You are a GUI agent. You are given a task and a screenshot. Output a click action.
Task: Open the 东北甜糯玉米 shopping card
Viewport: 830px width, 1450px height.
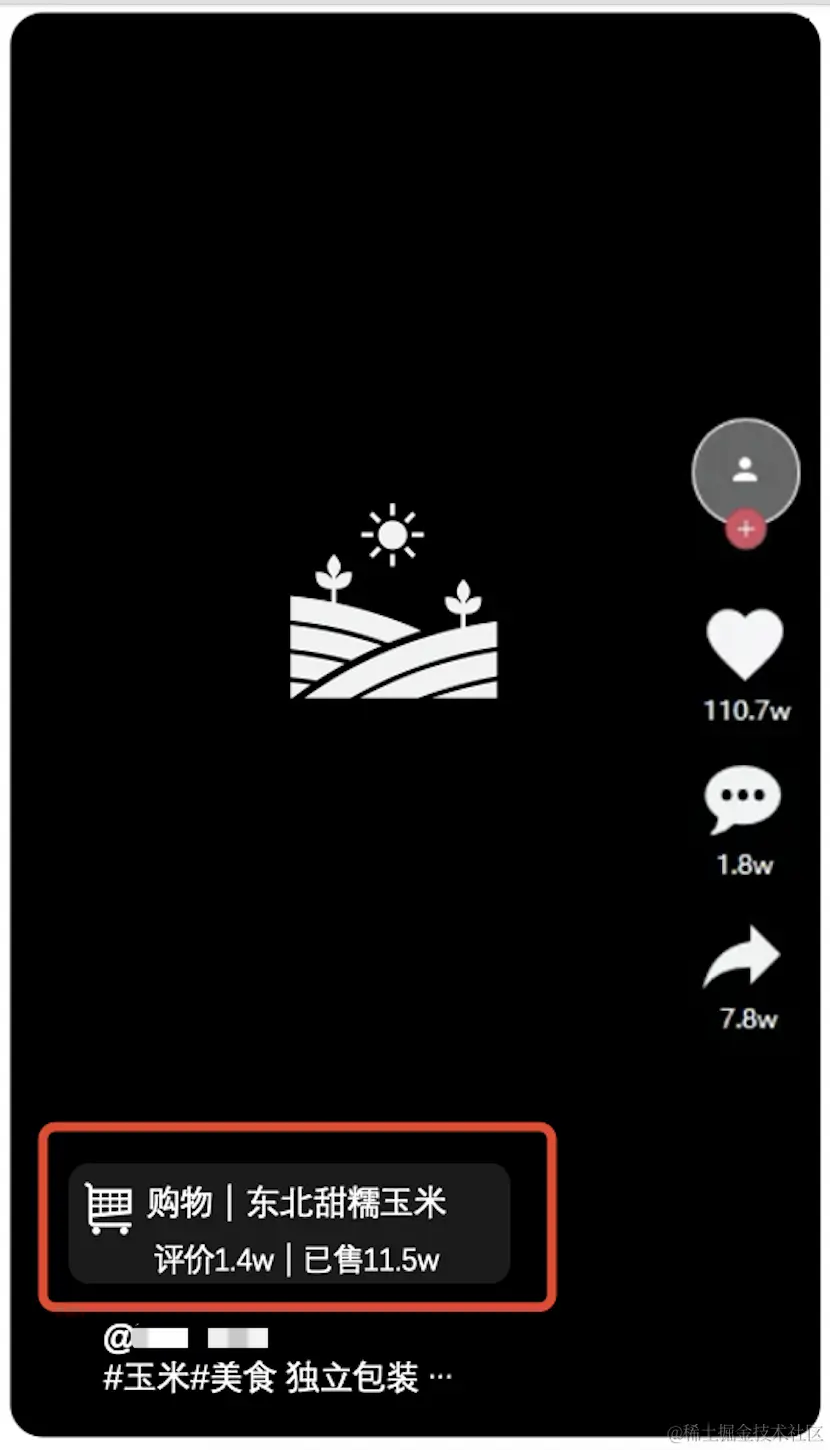(x=289, y=1223)
